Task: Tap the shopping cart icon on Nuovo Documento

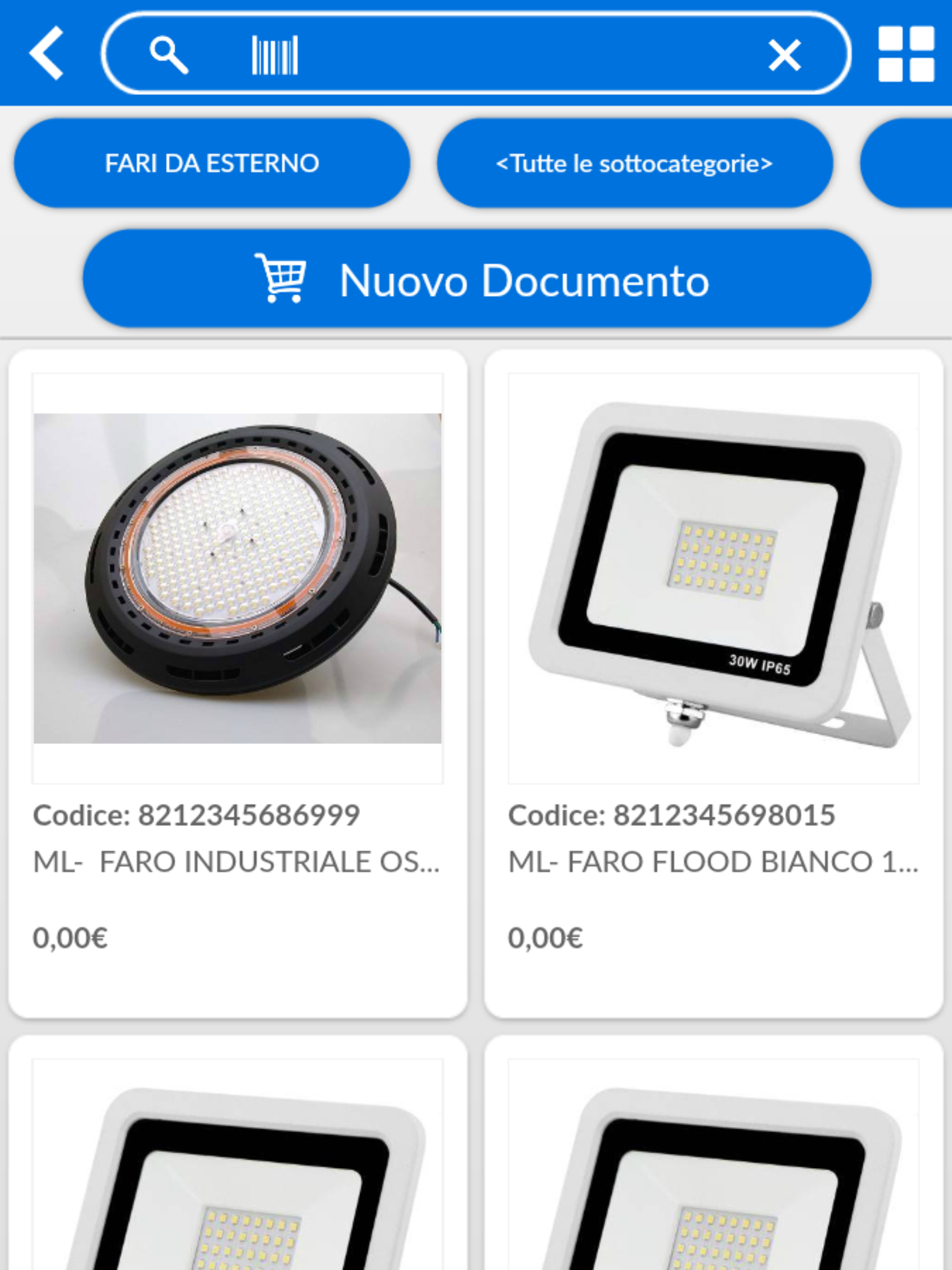Action: click(x=283, y=281)
